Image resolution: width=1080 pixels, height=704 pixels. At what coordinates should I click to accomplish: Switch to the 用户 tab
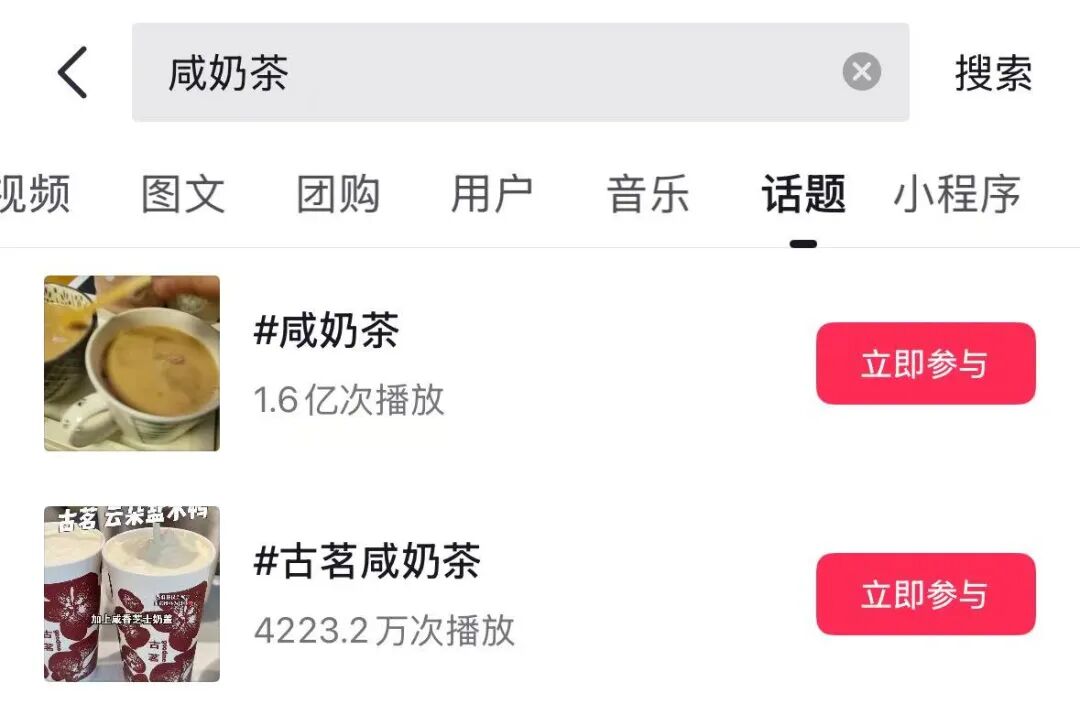pyautogui.click(x=492, y=194)
